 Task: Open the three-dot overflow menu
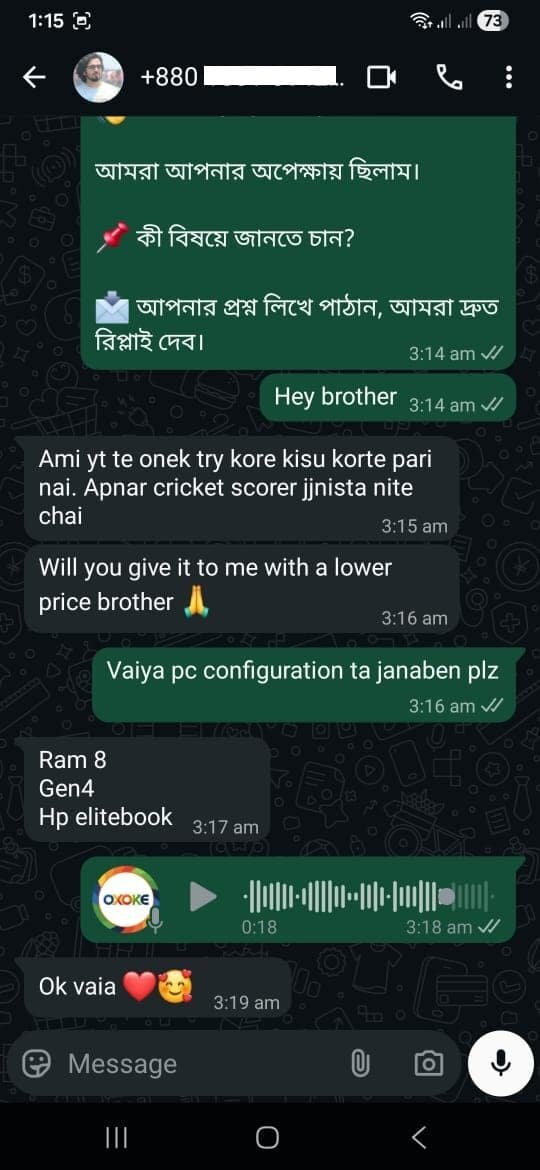point(509,78)
